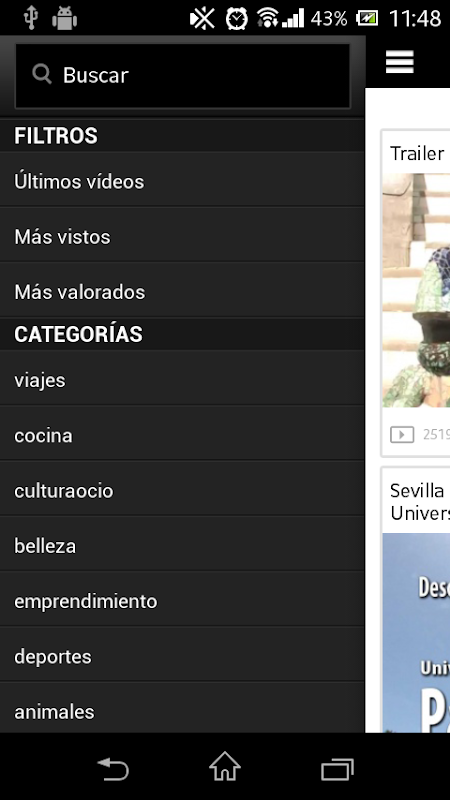Image resolution: width=450 pixels, height=800 pixels.
Task: Choose the Más vistos filter
Action: pos(182,237)
